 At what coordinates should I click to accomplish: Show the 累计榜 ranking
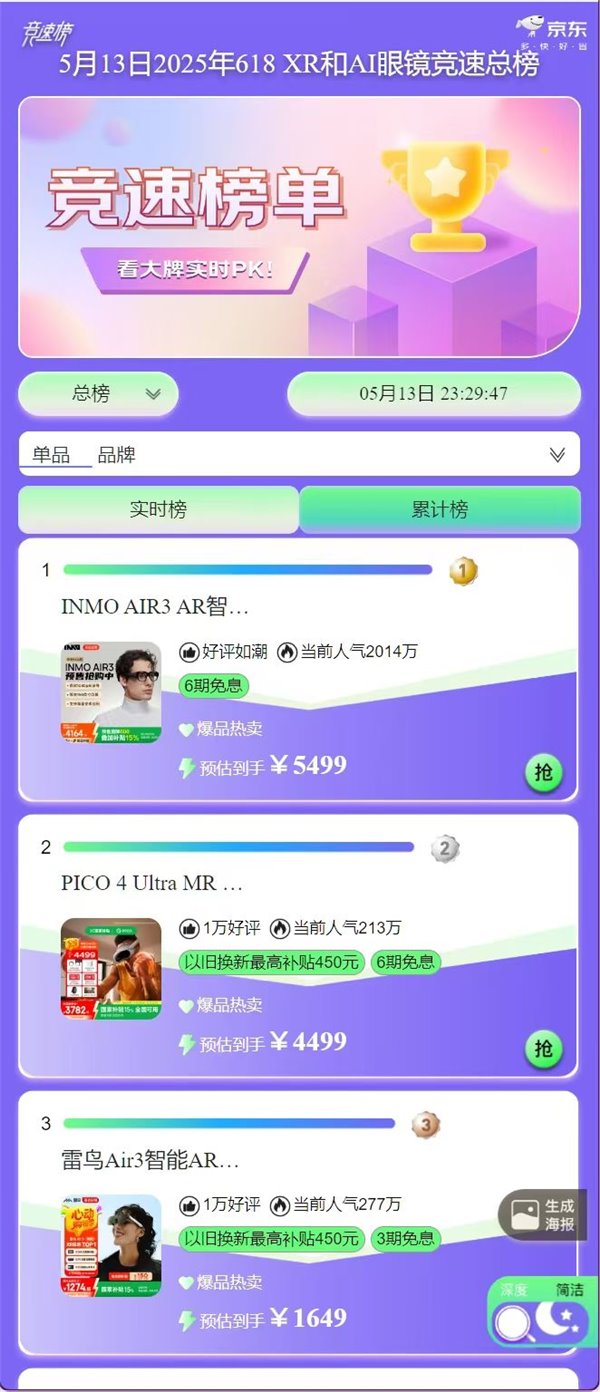coord(440,509)
